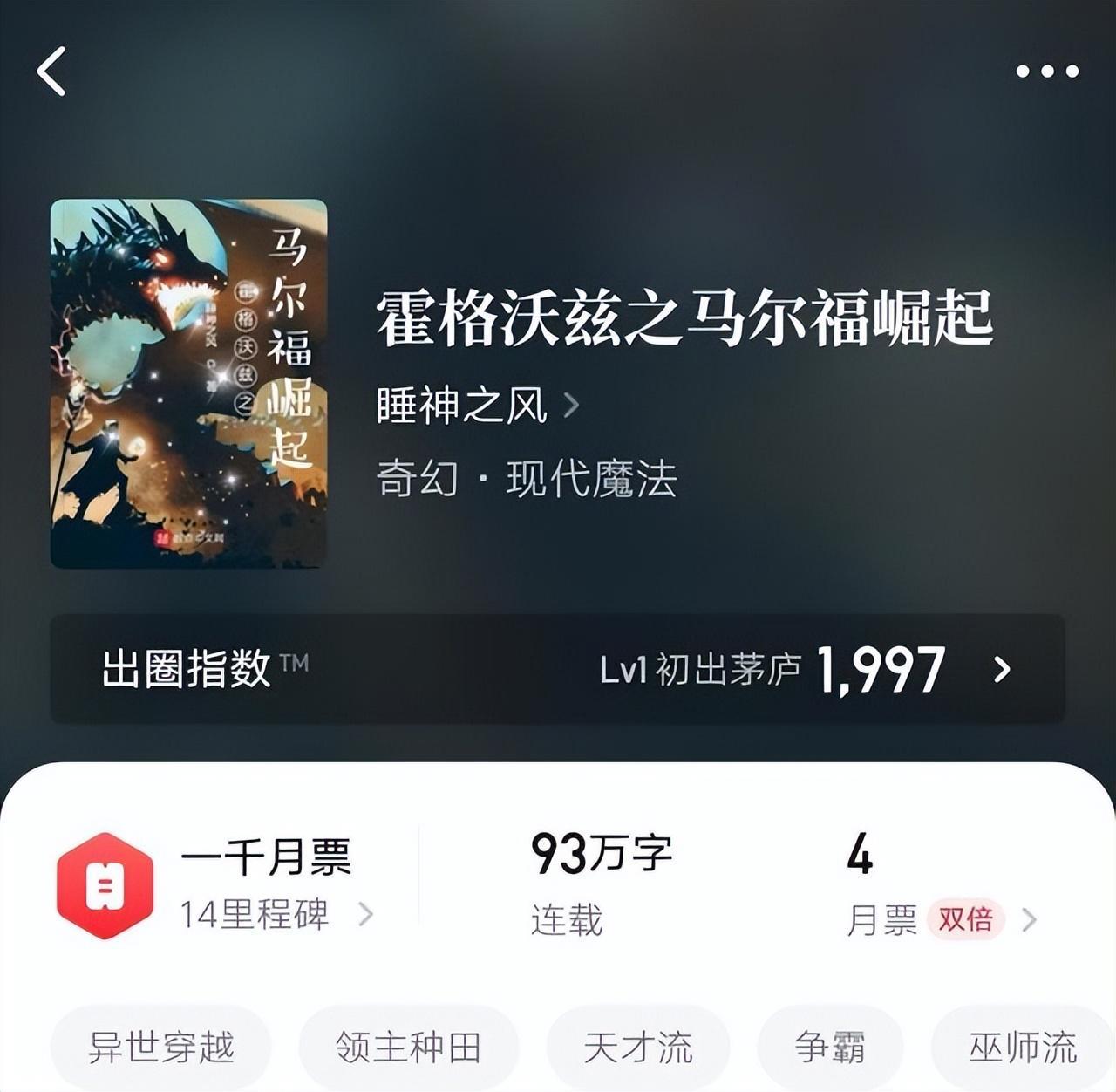This screenshot has height=1092, width=1116.
Task: Open the 巫师流 tag
Action: [x=1022, y=1047]
